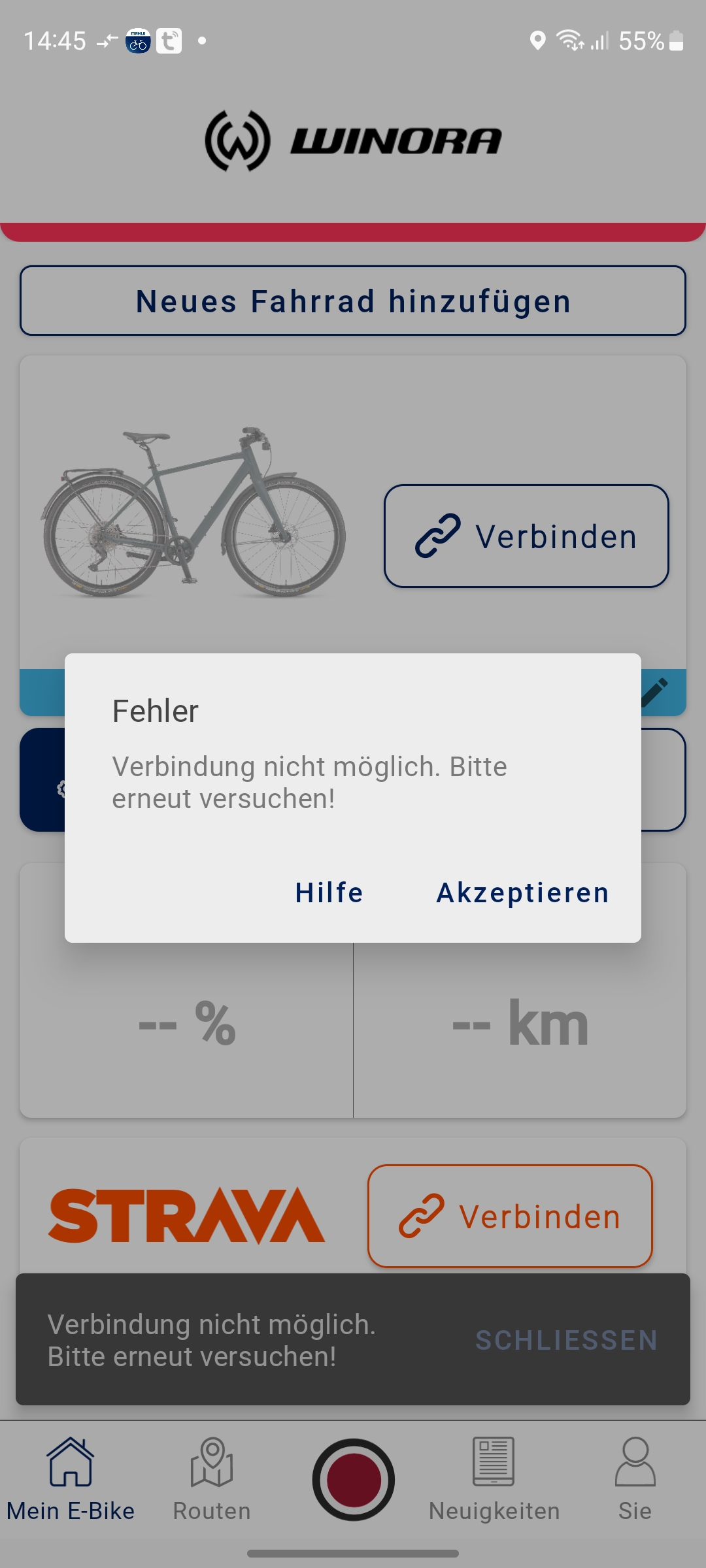Tap the pencil edit icon on the bike card

click(x=656, y=693)
